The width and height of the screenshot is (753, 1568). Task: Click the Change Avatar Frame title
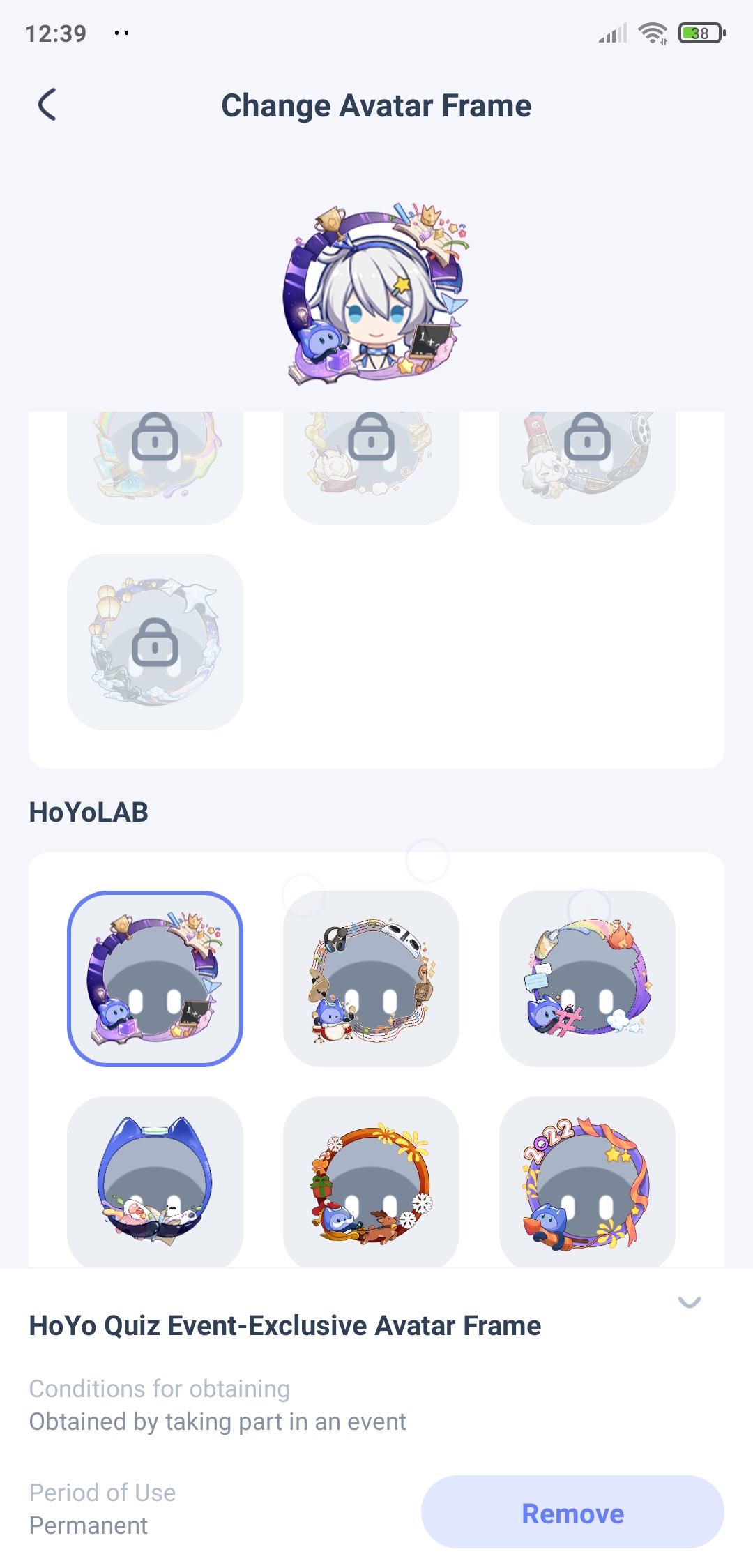point(376,105)
